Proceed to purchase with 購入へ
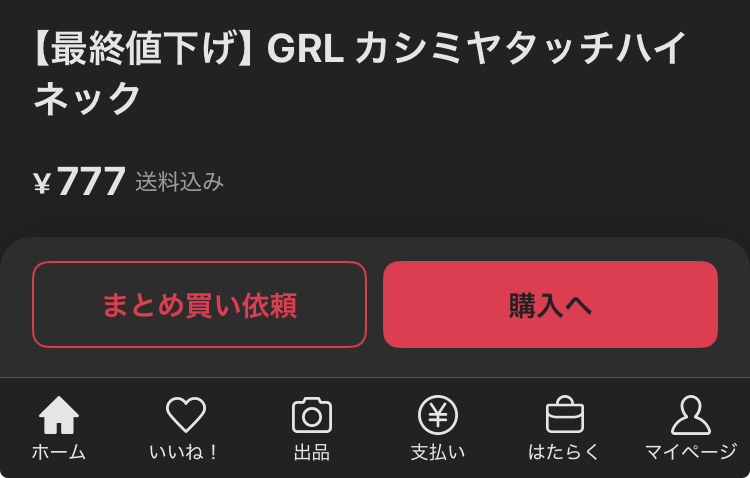The height and width of the screenshot is (478, 750). click(550, 304)
